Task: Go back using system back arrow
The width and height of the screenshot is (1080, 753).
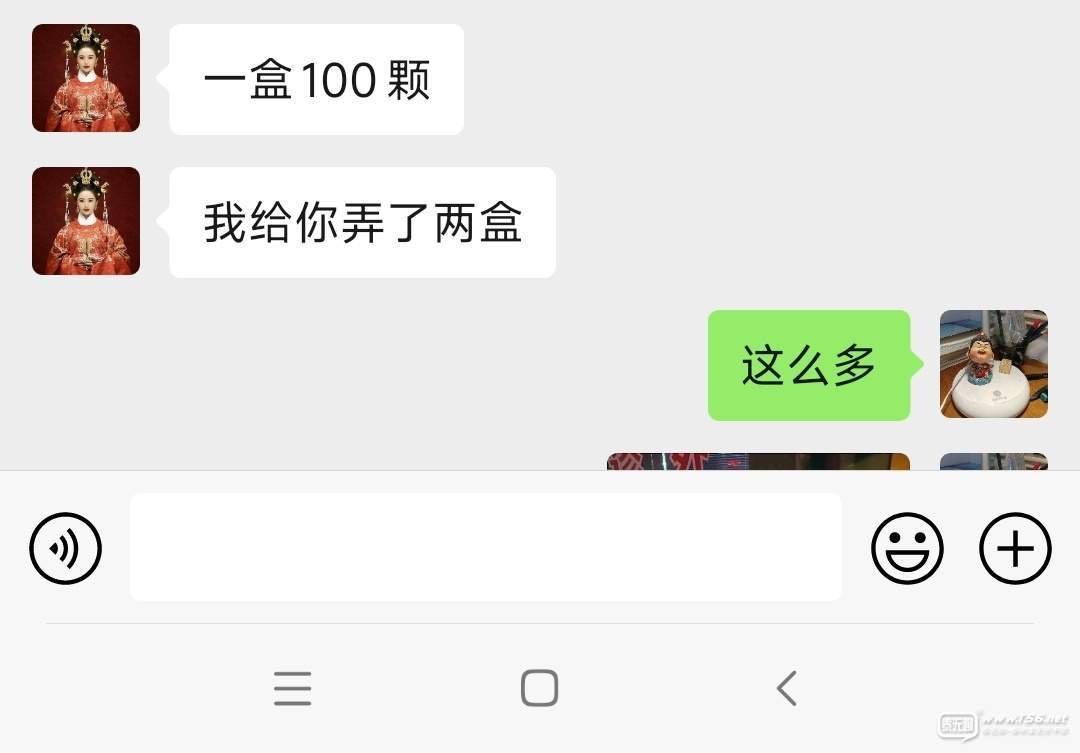Action: tap(786, 688)
